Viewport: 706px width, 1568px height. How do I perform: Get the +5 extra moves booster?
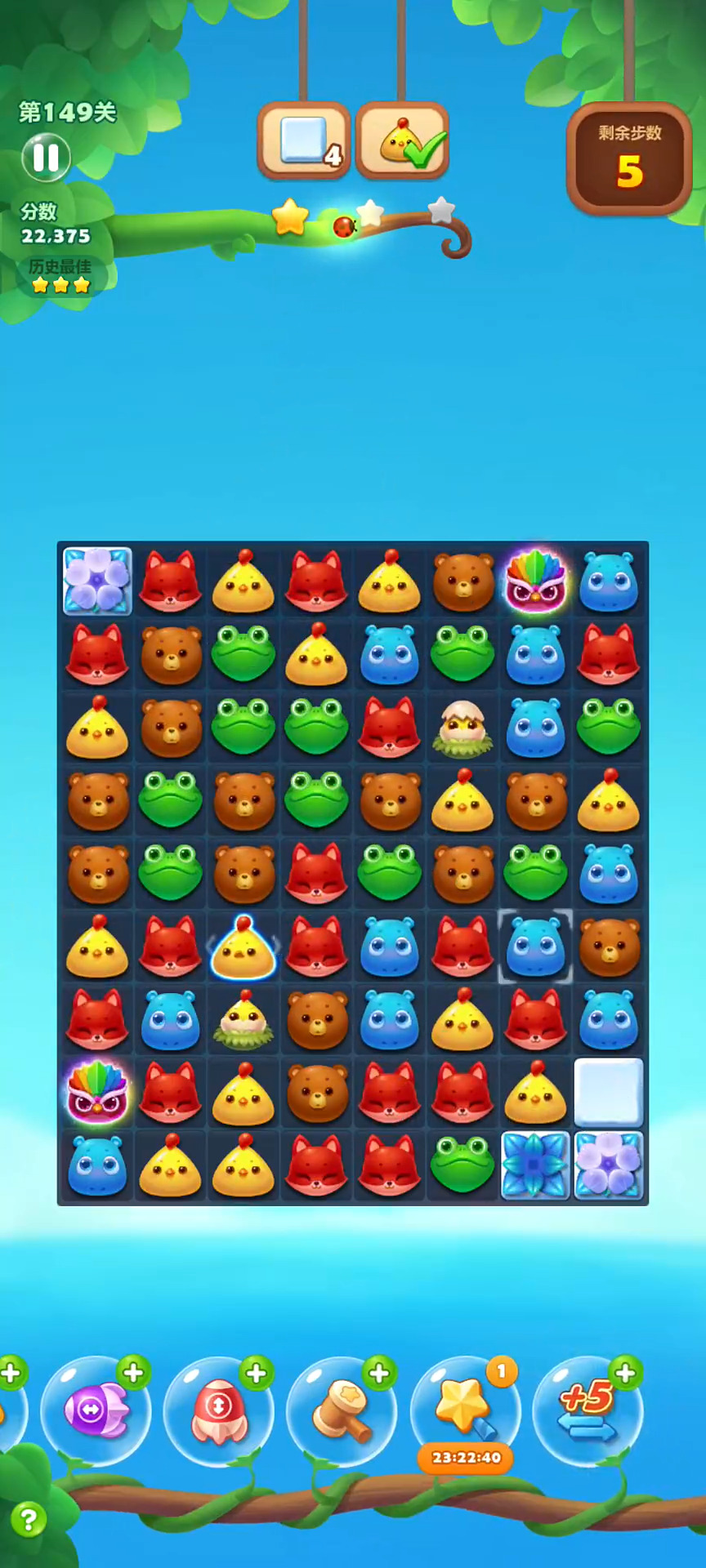pos(587,1411)
